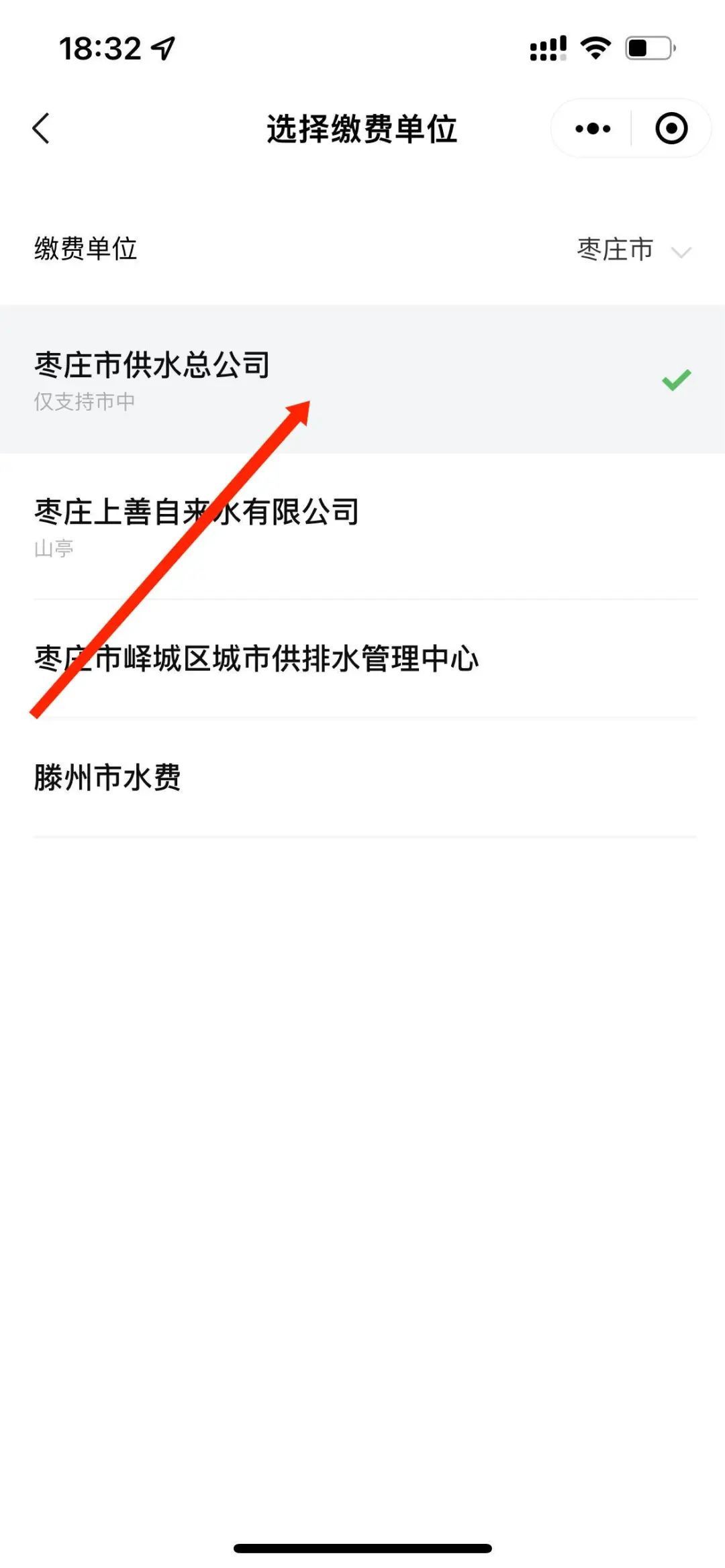Go back using the top-left arrow

point(41,128)
